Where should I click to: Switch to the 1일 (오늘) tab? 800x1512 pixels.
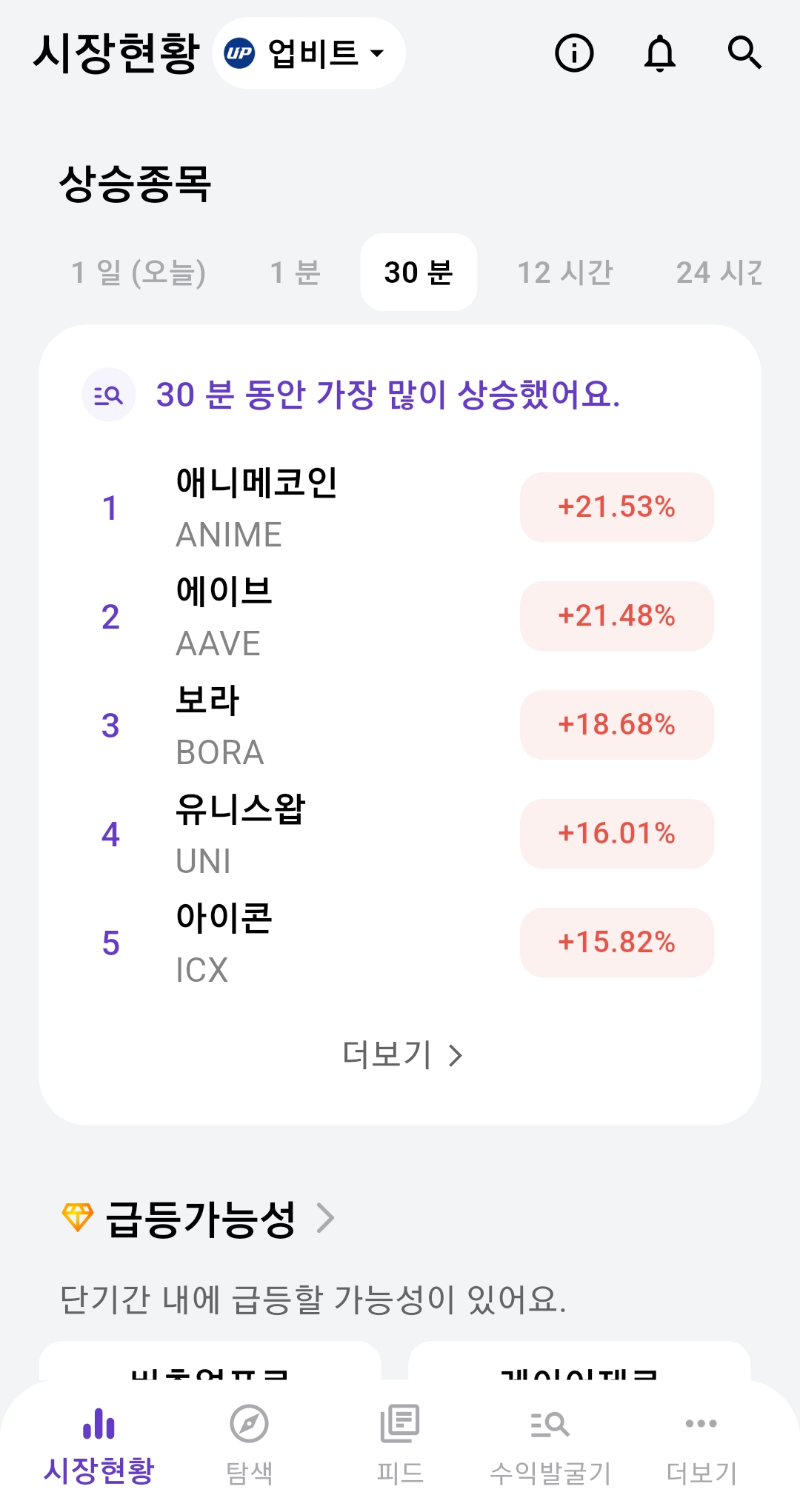[139, 272]
